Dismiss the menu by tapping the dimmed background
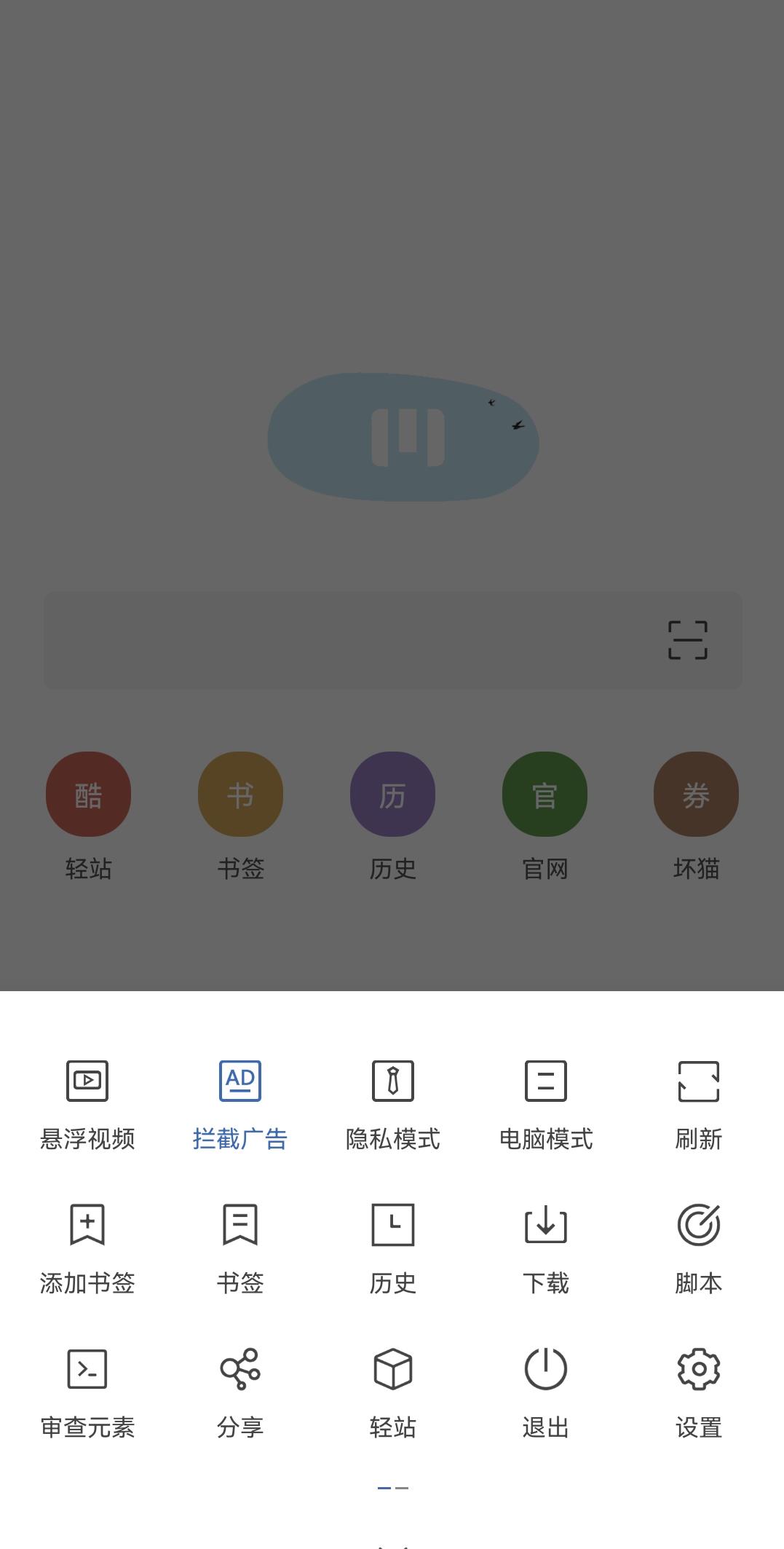Image resolution: width=784 pixels, height=1549 pixels. [x=392, y=218]
